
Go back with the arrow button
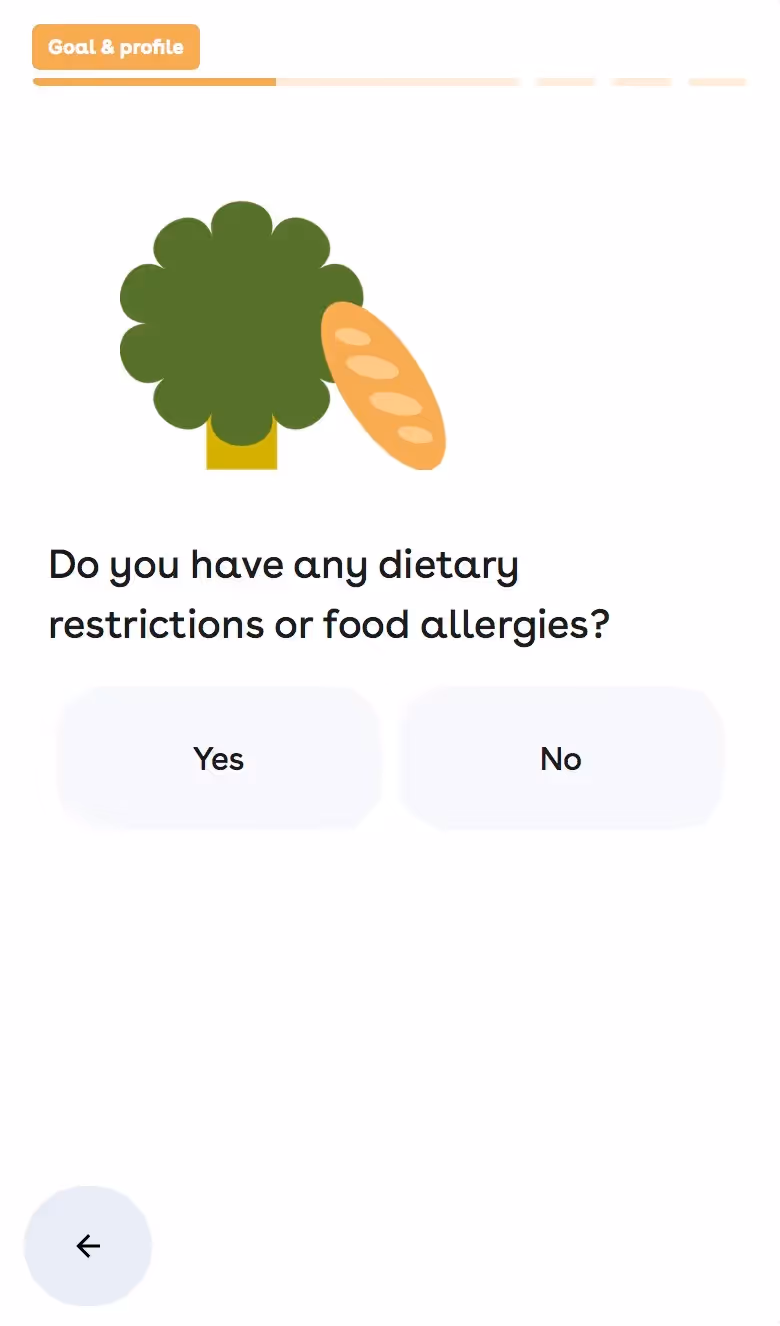pos(88,1245)
